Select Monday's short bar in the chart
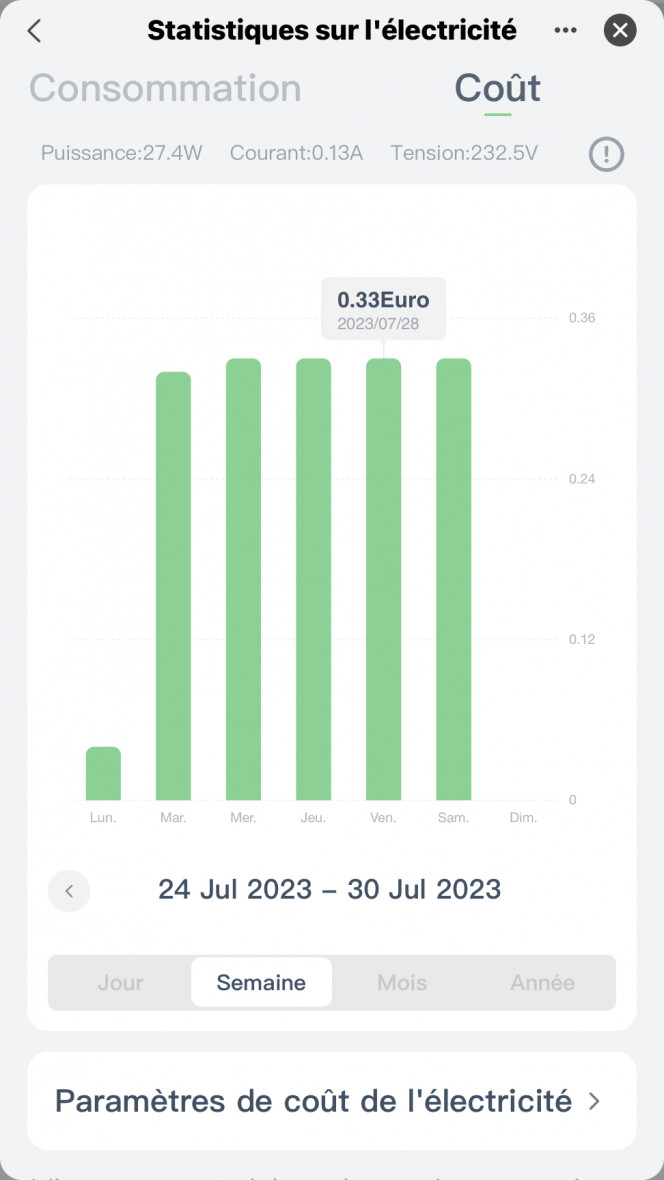 point(103,773)
